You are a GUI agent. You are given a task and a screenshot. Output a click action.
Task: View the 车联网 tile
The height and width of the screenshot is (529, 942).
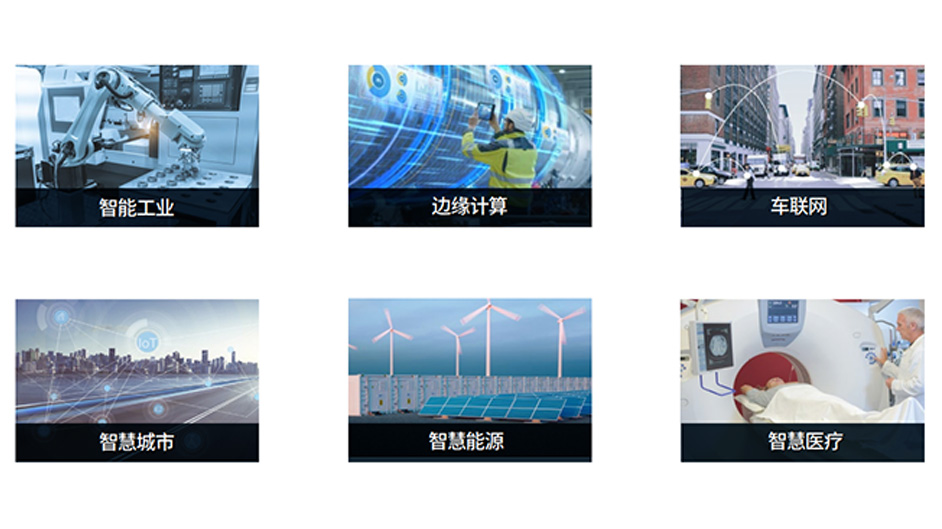click(x=802, y=146)
